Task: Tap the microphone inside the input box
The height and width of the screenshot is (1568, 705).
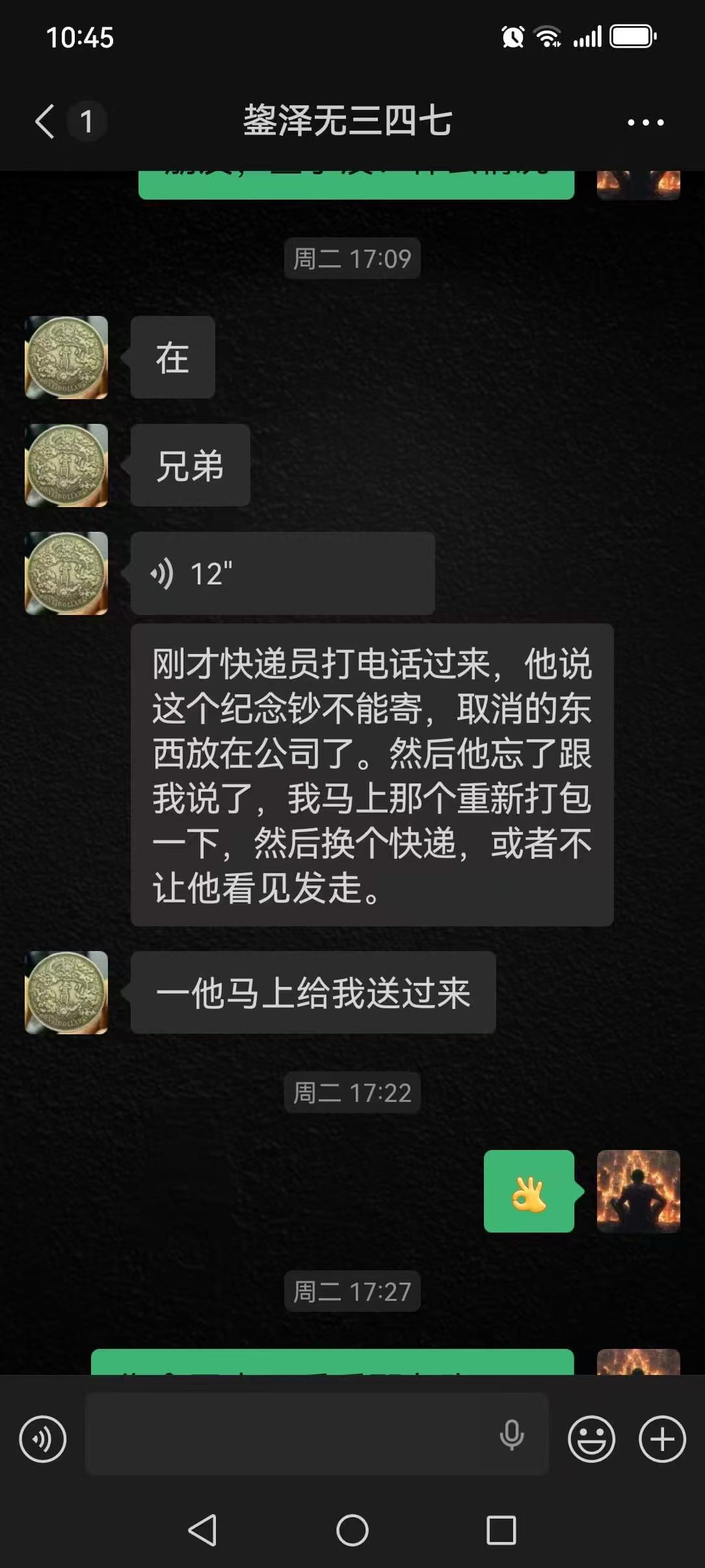Action: point(511,1435)
